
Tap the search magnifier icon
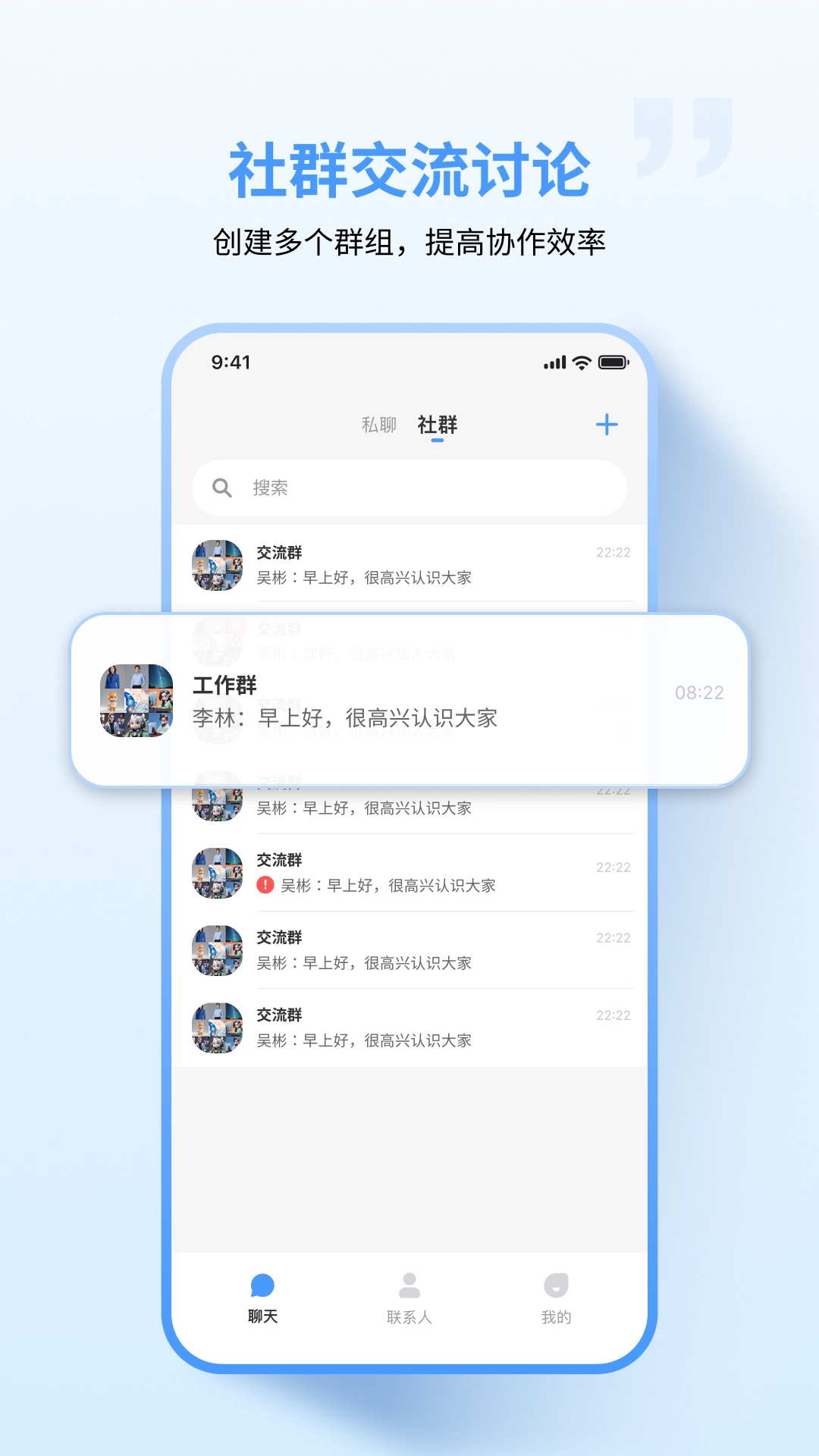coord(221,488)
